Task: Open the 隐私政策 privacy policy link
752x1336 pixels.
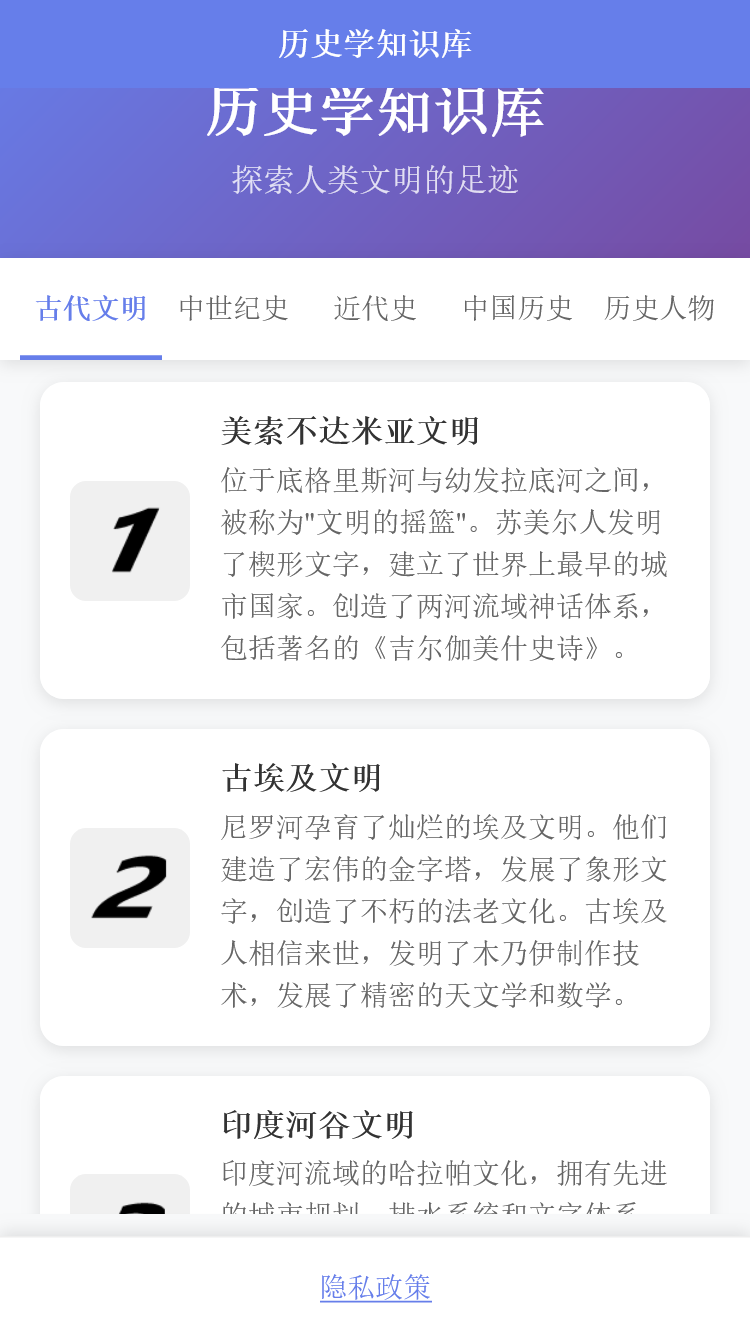Action: coord(375,1289)
